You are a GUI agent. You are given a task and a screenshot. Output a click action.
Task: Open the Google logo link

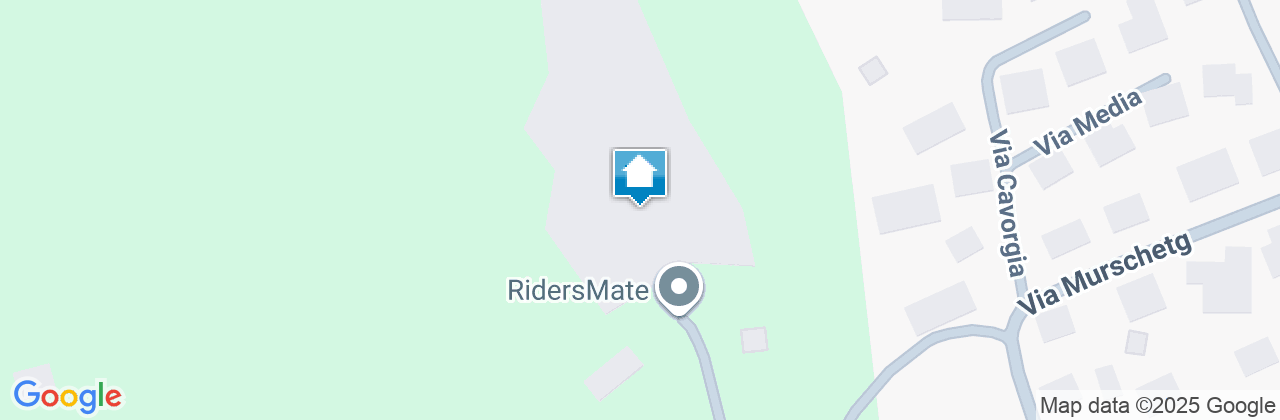pos(67,396)
